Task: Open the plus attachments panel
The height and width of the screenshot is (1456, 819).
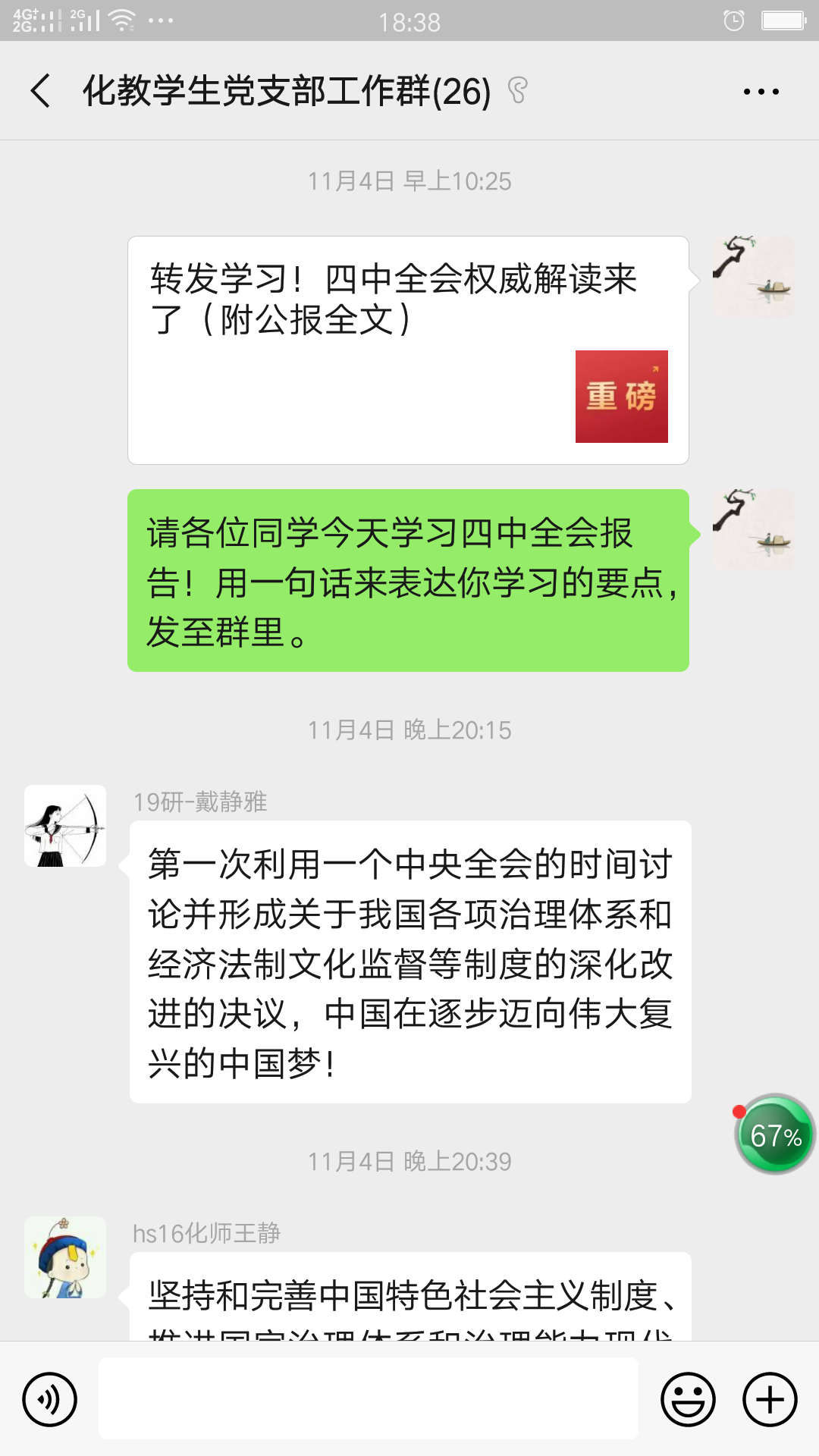Action: tap(770, 1399)
